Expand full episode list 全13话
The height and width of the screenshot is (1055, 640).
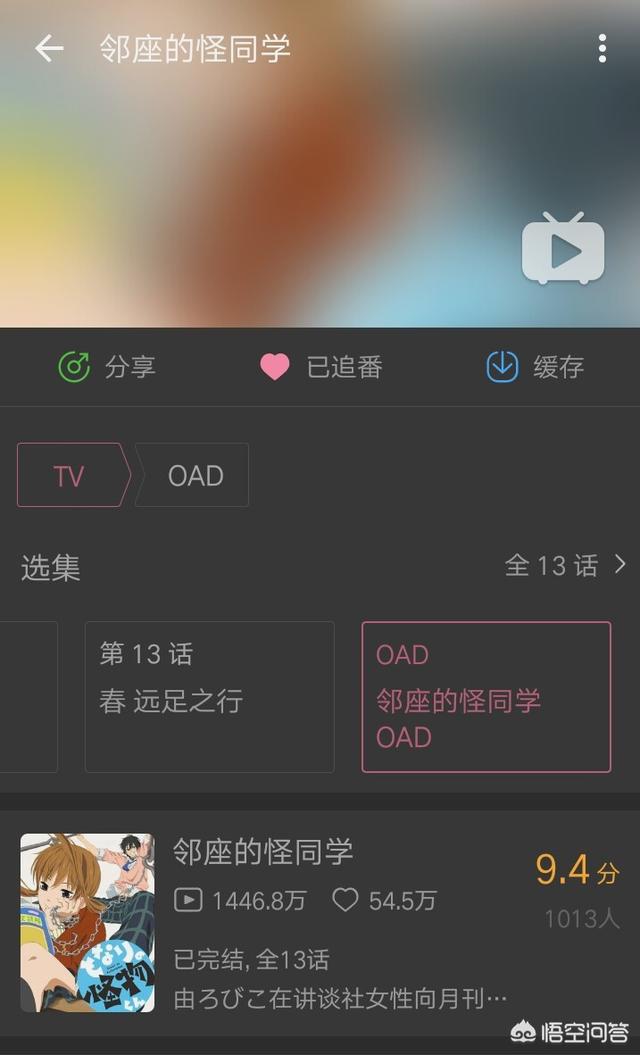click(x=565, y=566)
